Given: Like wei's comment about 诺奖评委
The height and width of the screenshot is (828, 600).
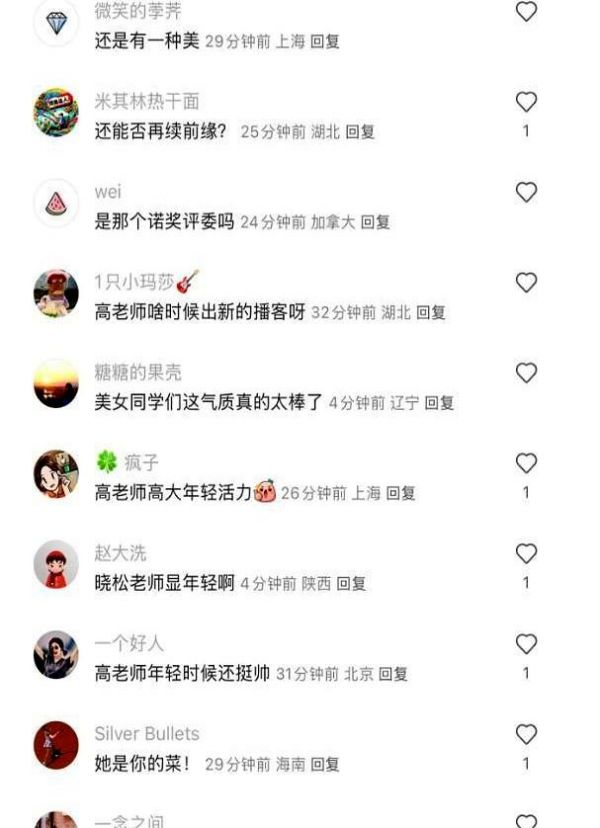Looking at the screenshot, I should point(526,192).
